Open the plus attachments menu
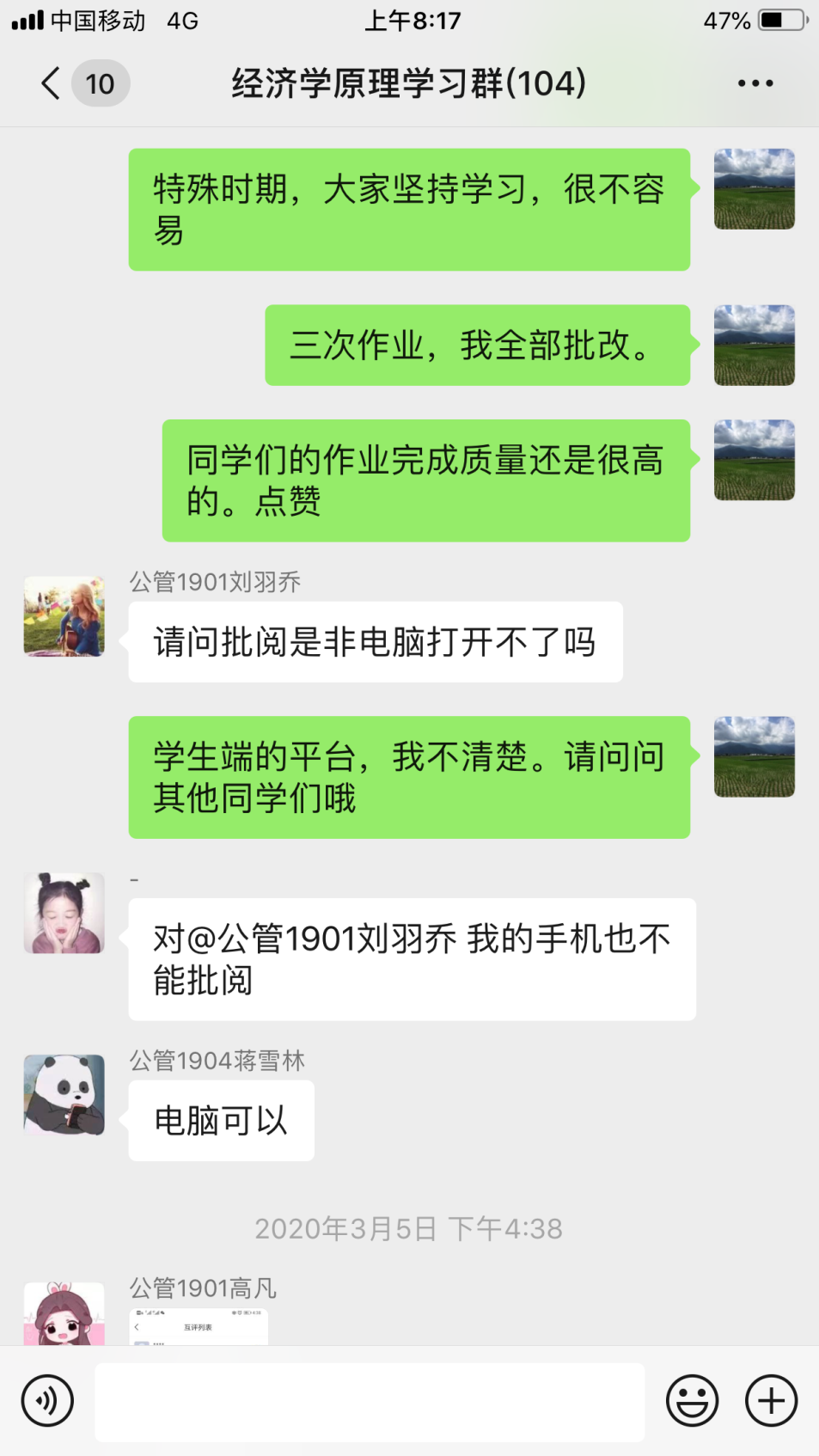 771,1400
